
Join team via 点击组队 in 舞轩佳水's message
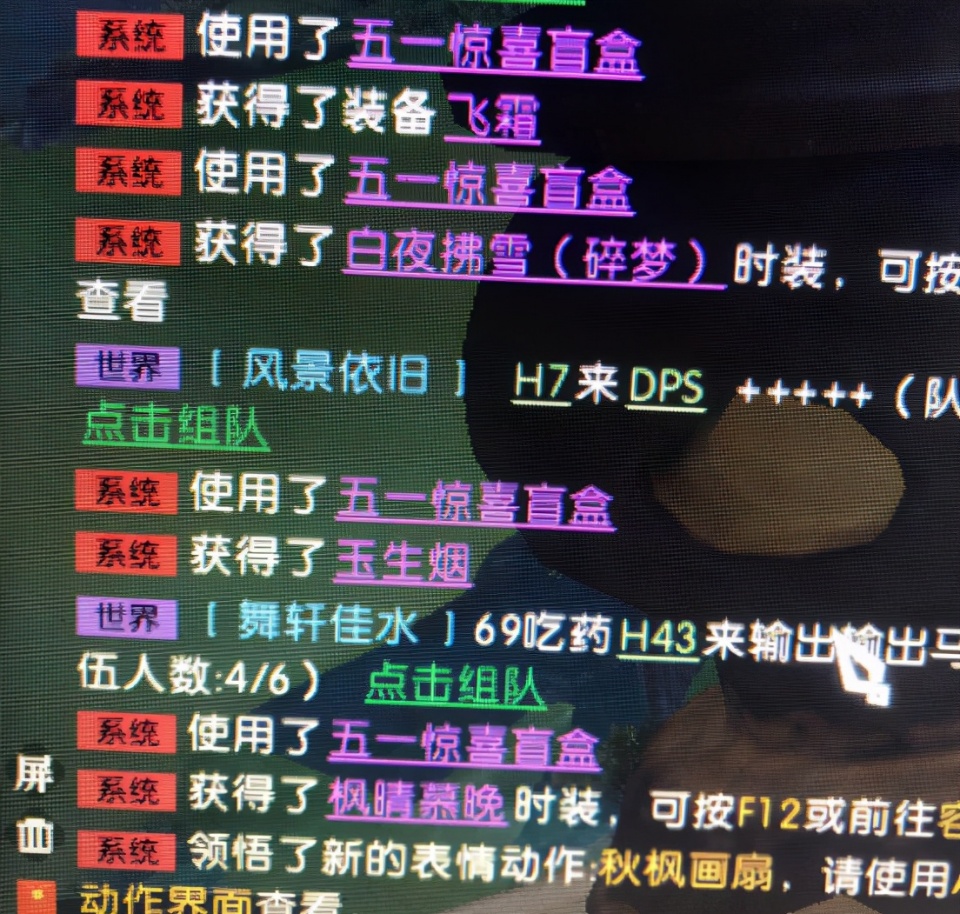455,684
